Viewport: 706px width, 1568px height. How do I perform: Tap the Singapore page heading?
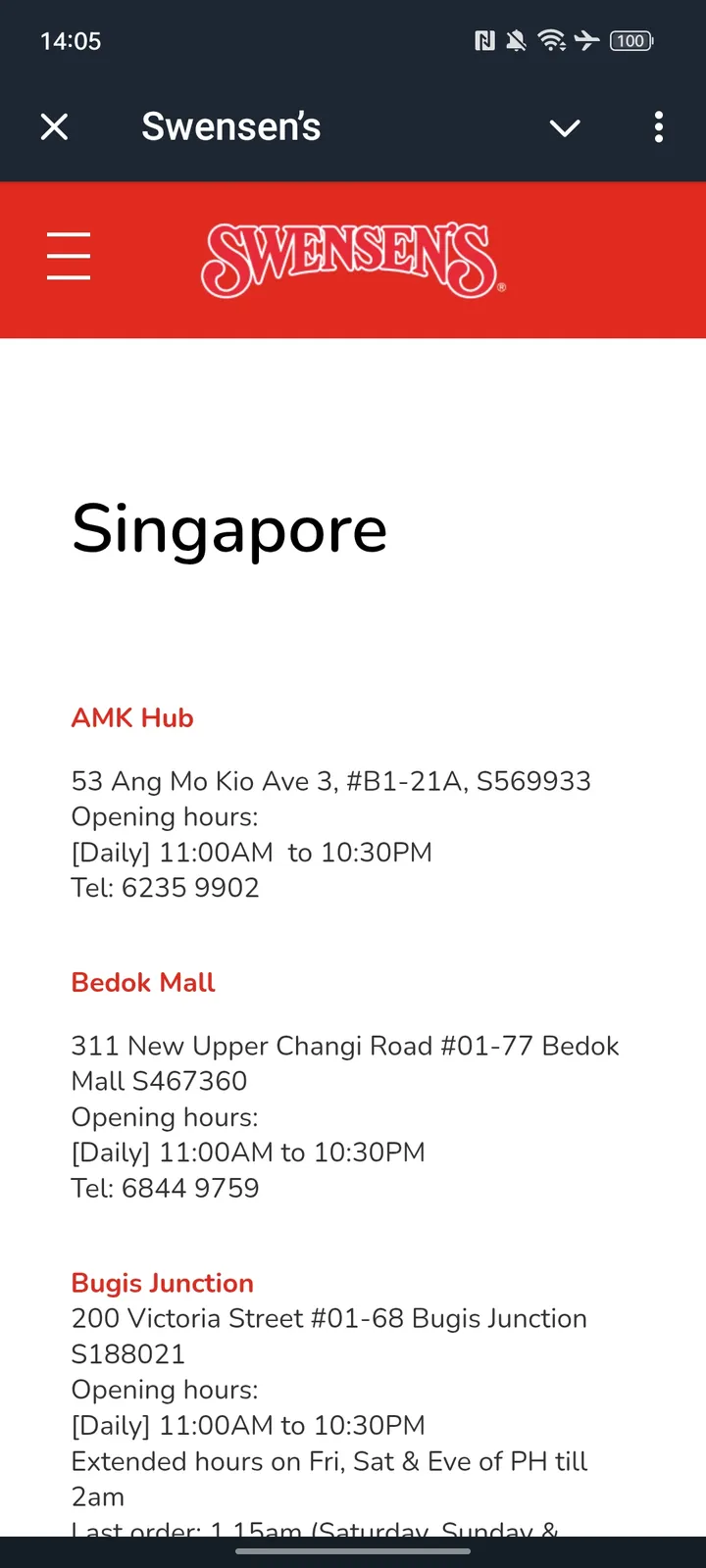pos(229,529)
